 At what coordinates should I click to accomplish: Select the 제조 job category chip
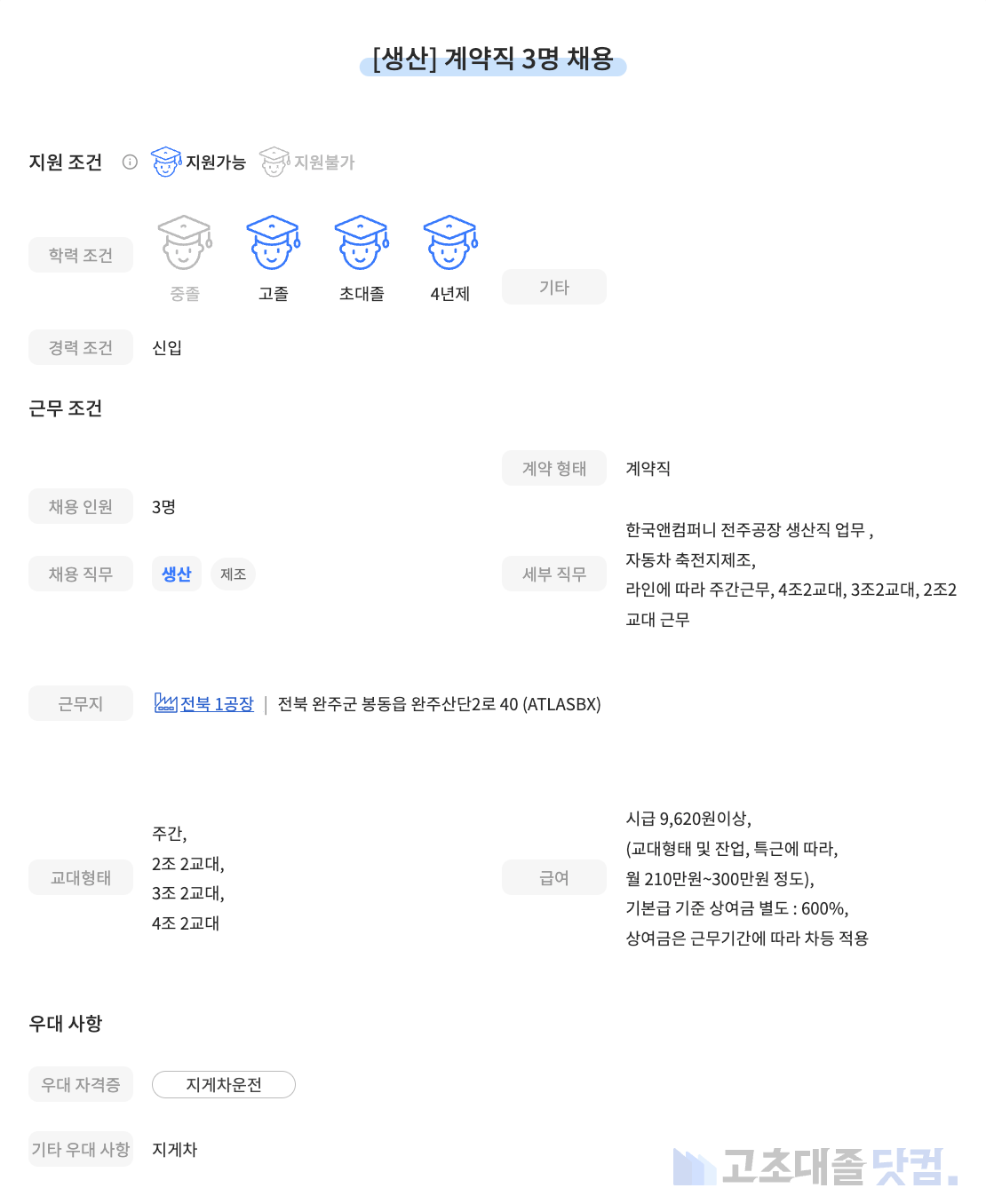coord(233,574)
